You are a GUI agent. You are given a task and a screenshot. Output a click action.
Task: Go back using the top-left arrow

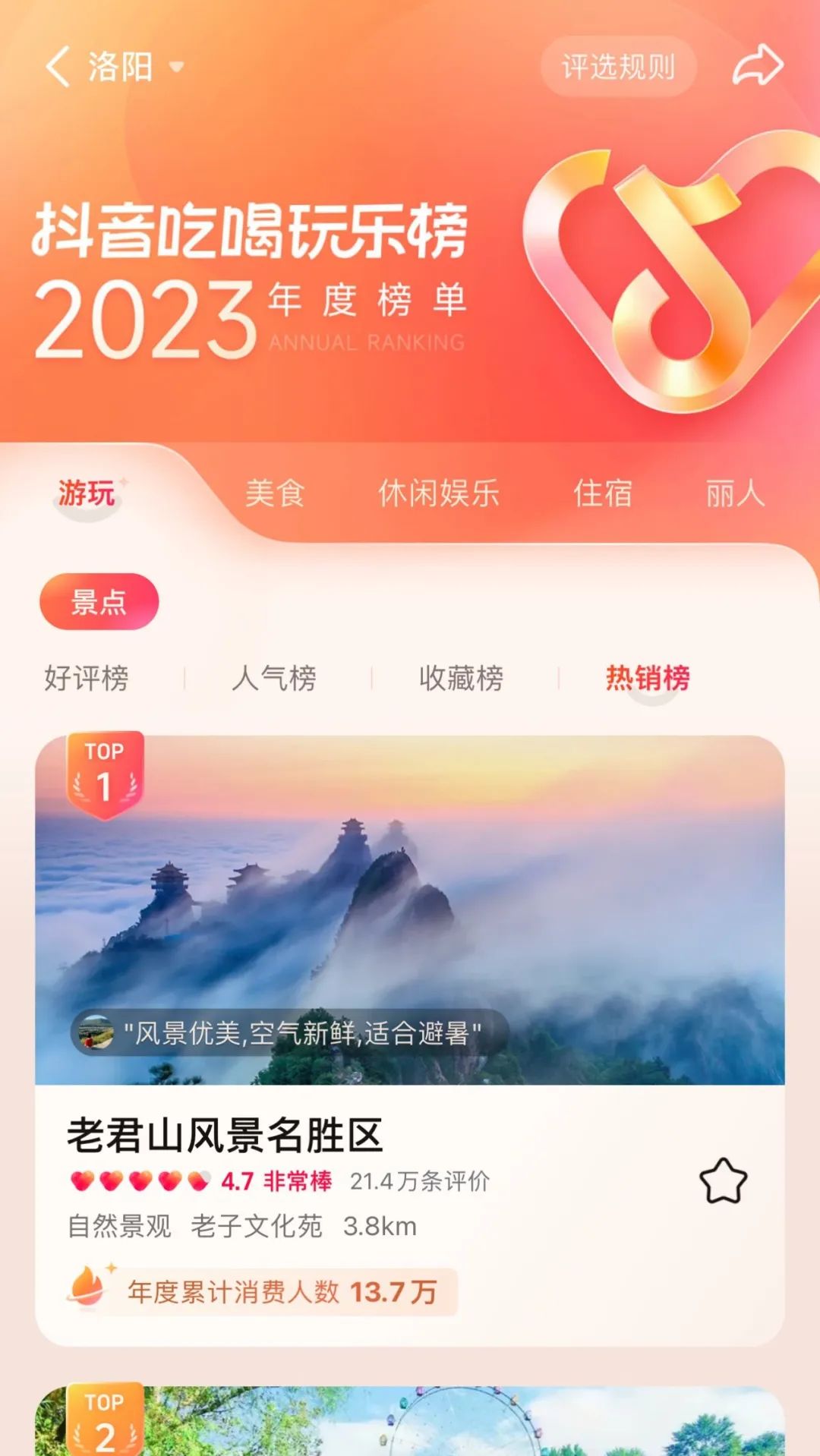58,66
